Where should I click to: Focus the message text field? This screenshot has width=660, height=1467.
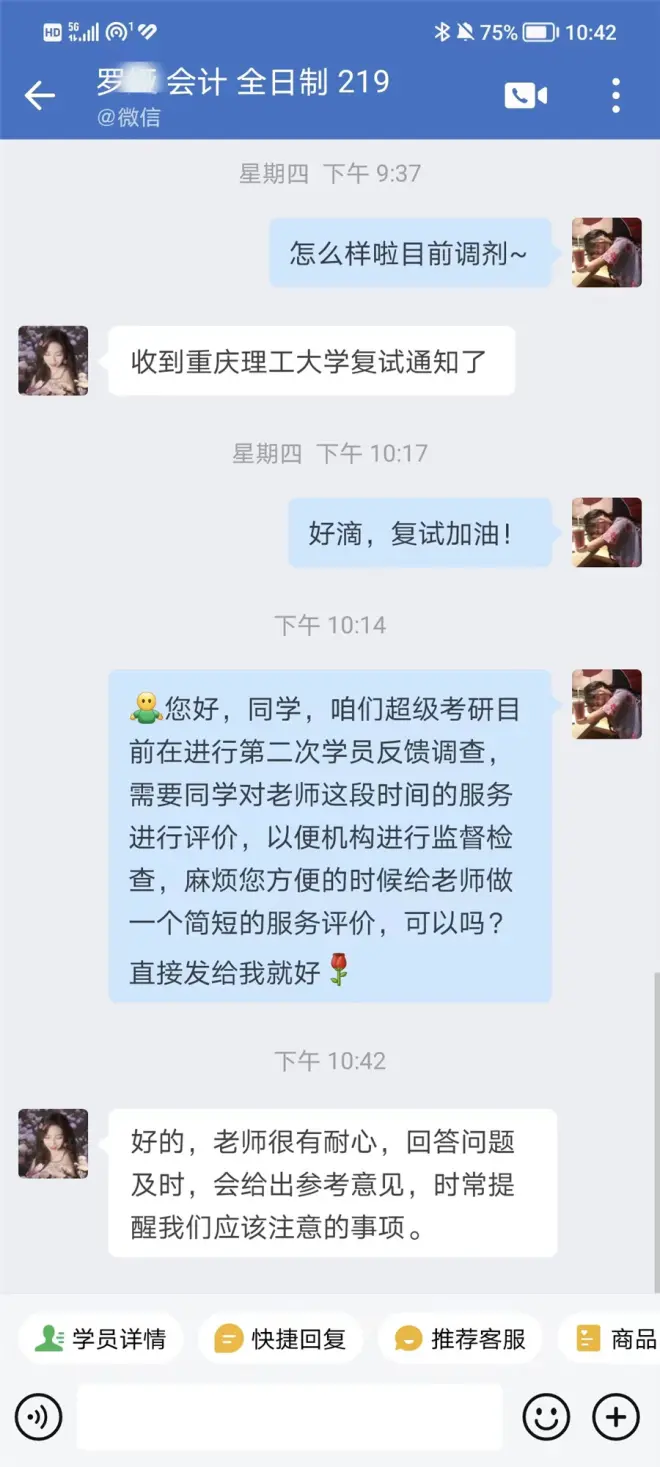click(x=290, y=1417)
